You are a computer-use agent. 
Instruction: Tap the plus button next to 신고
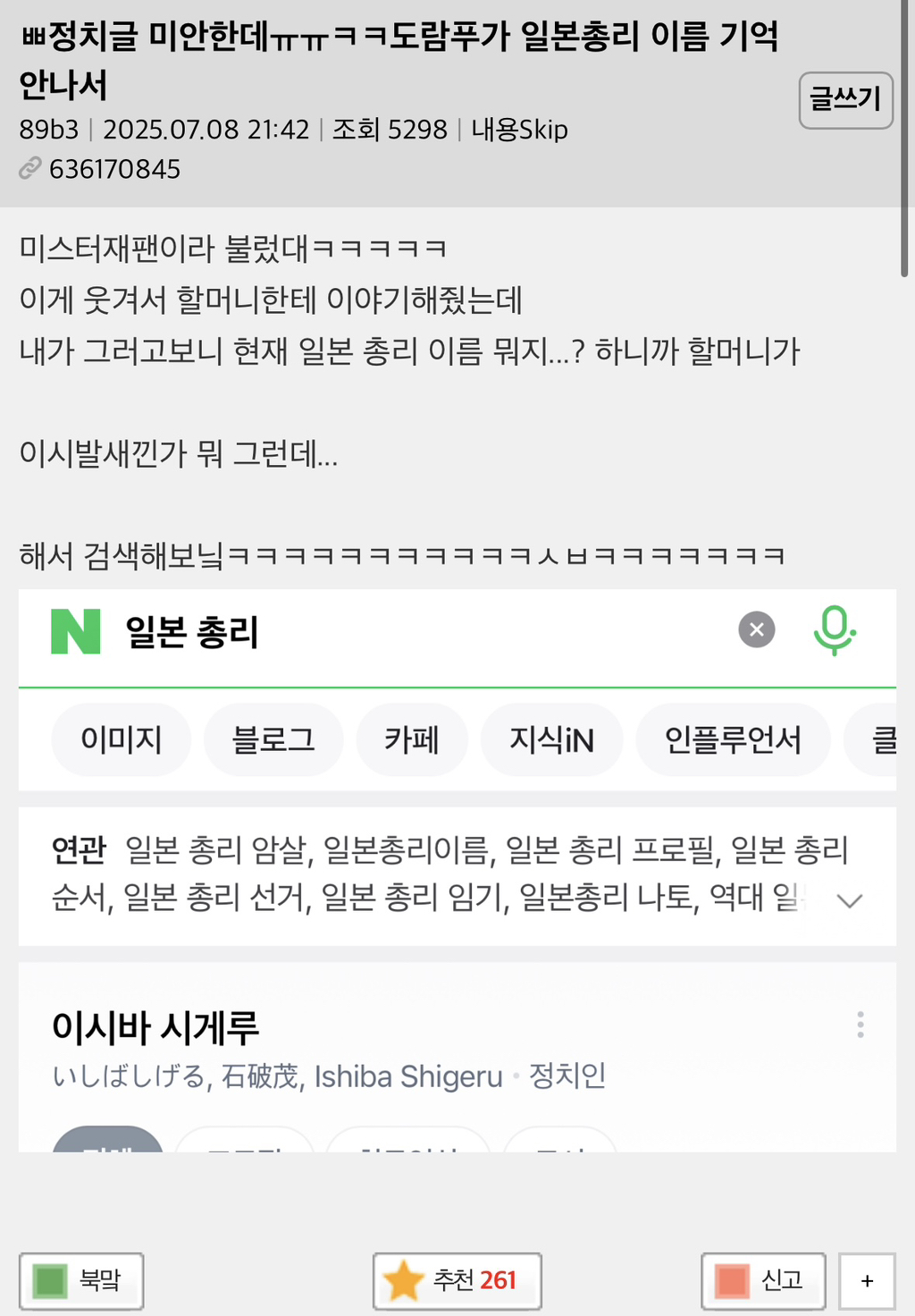867,1280
